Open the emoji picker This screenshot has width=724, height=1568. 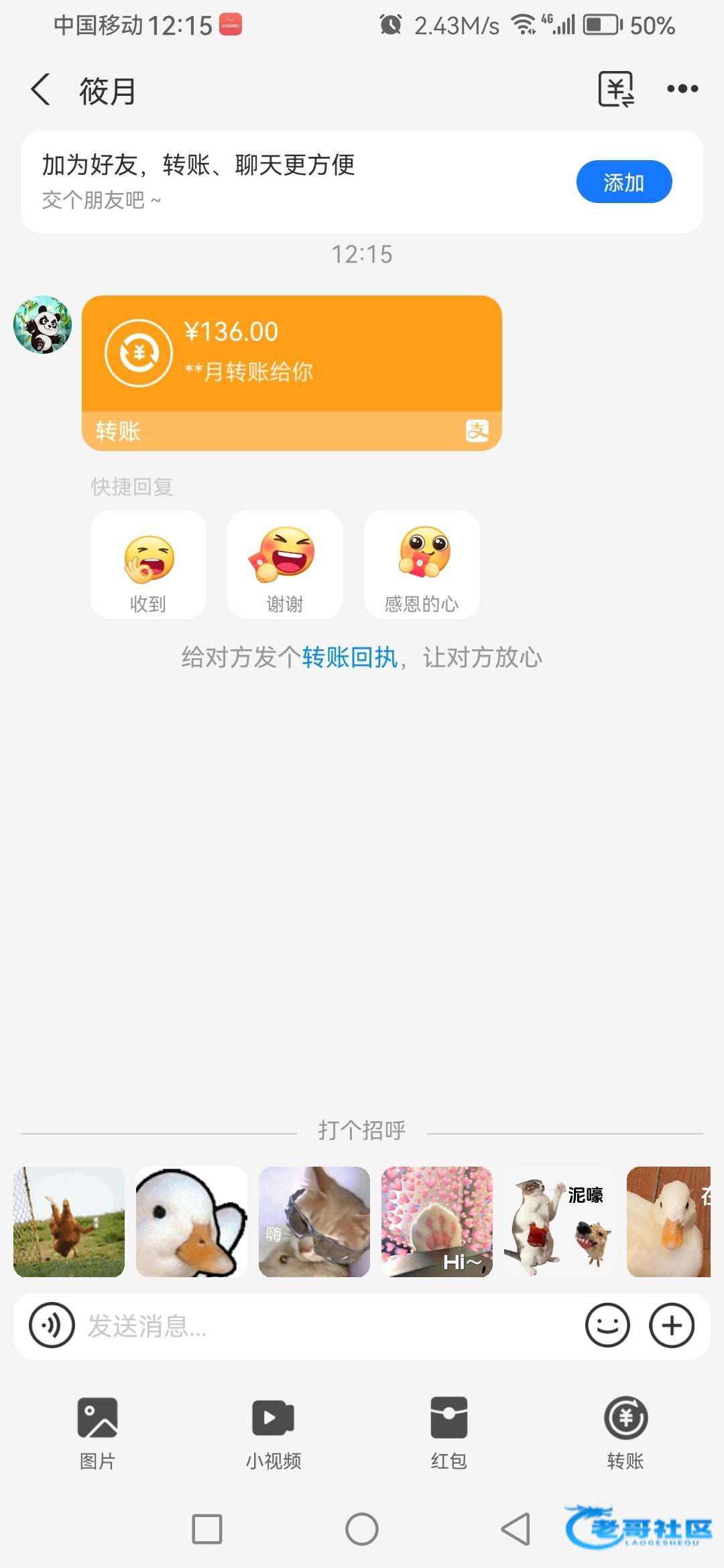[x=607, y=1325]
